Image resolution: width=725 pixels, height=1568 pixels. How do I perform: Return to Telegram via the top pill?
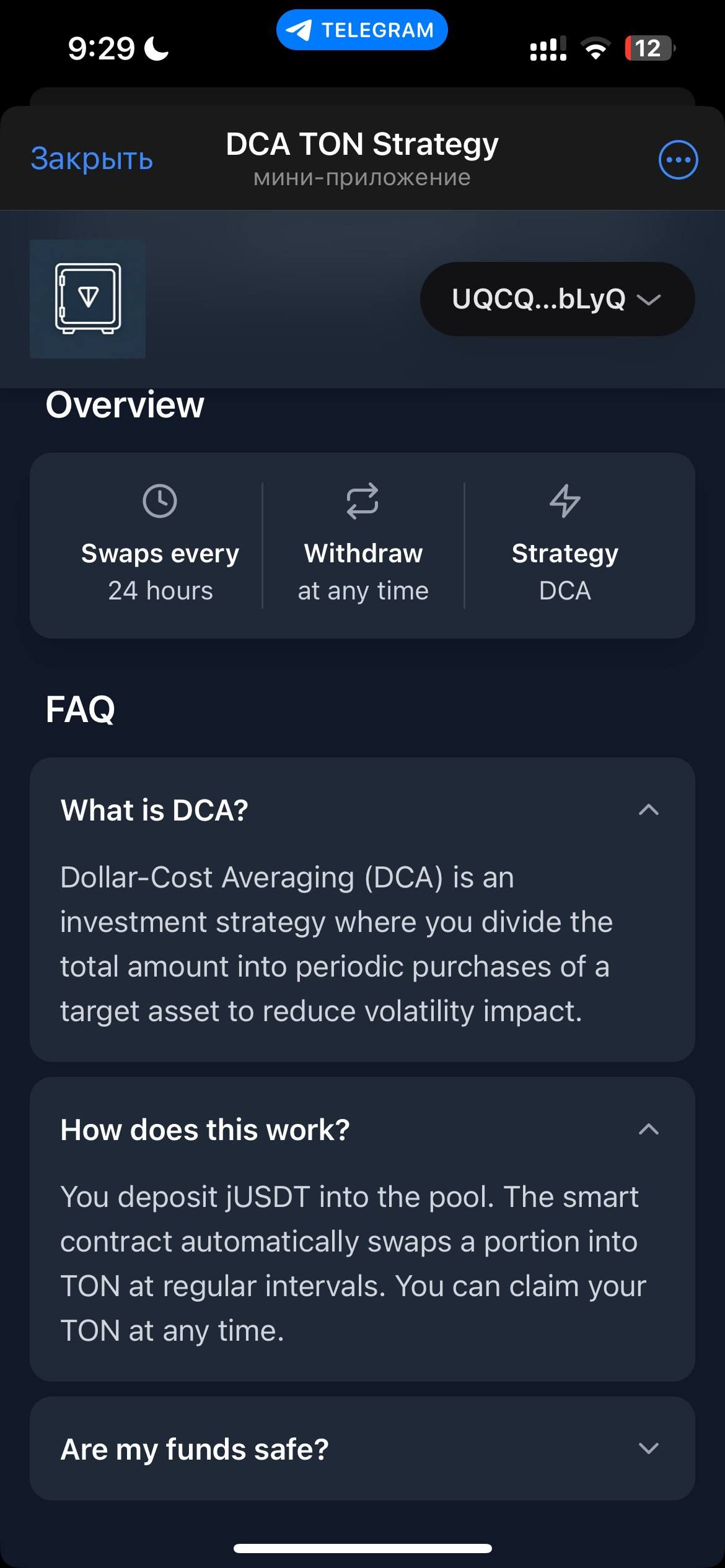[x=362, y=30]
